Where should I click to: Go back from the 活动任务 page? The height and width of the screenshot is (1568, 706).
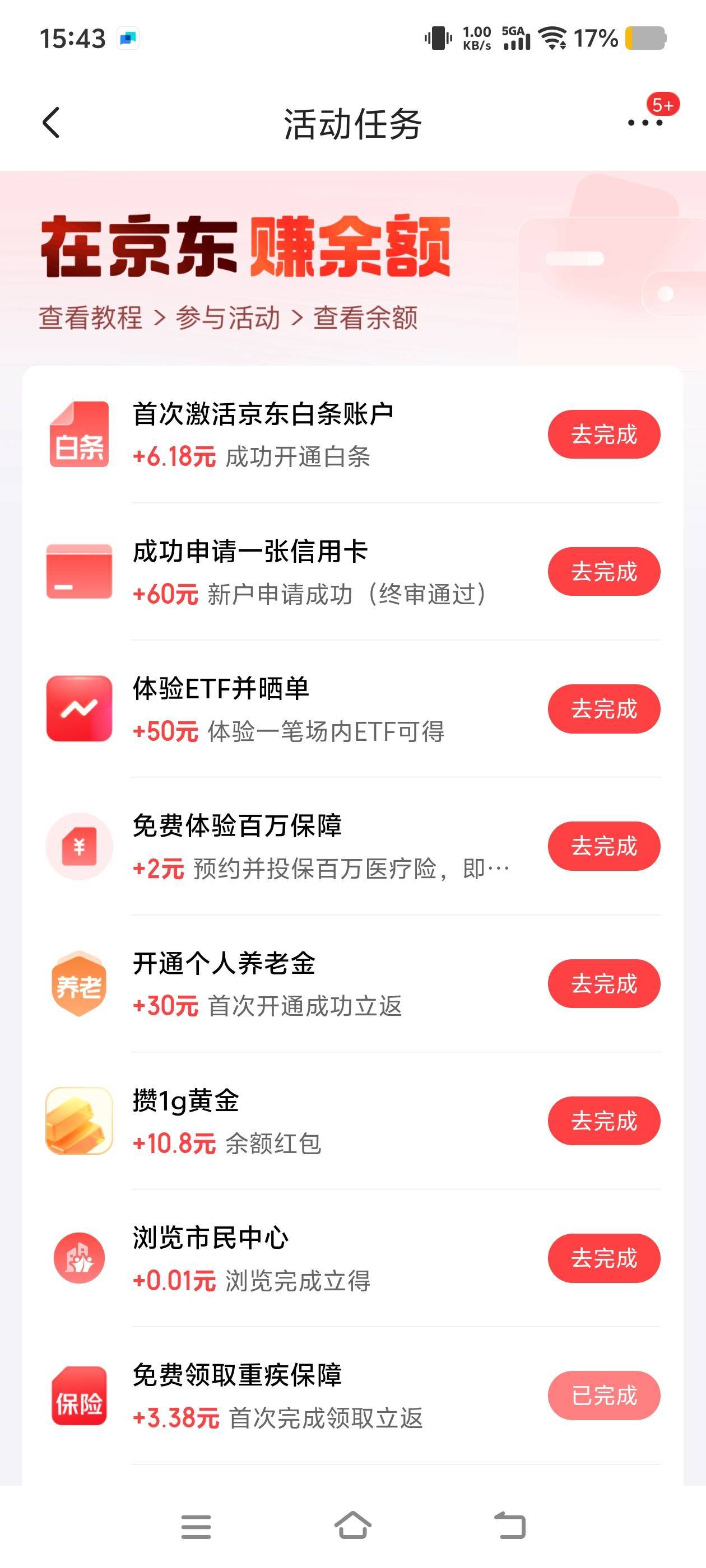51,123
